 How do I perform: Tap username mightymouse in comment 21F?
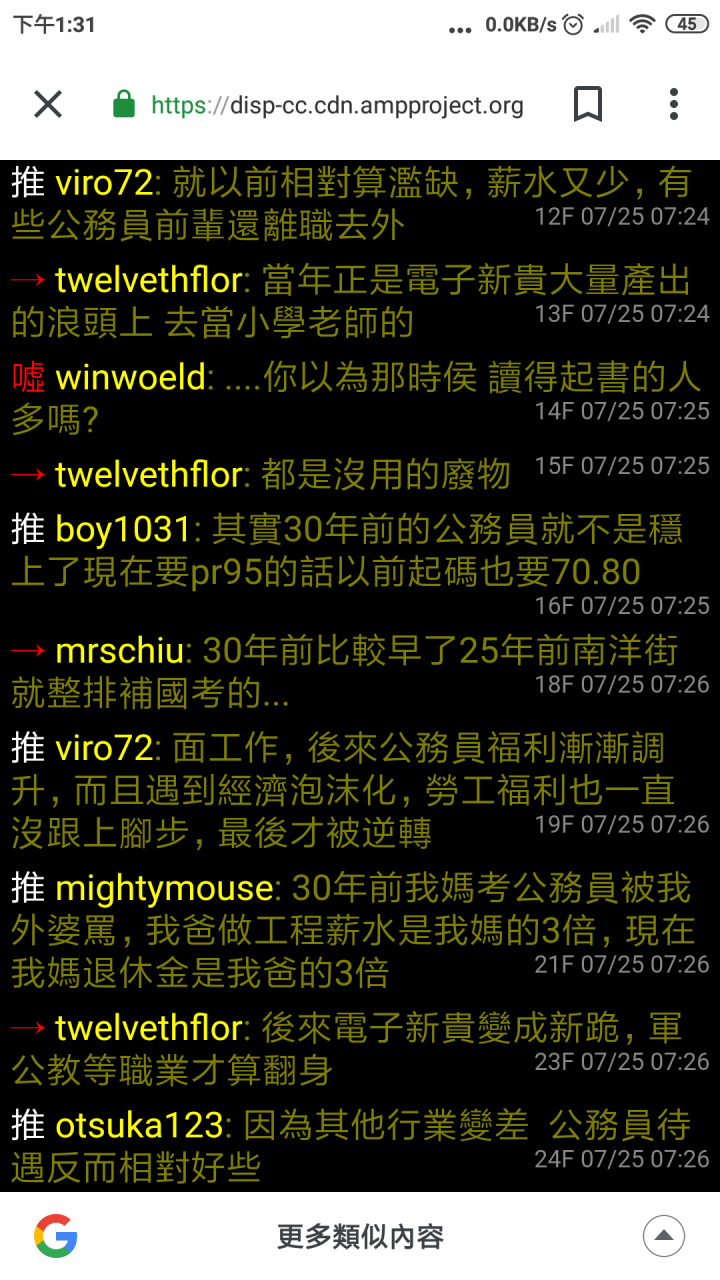click(162, 888)
